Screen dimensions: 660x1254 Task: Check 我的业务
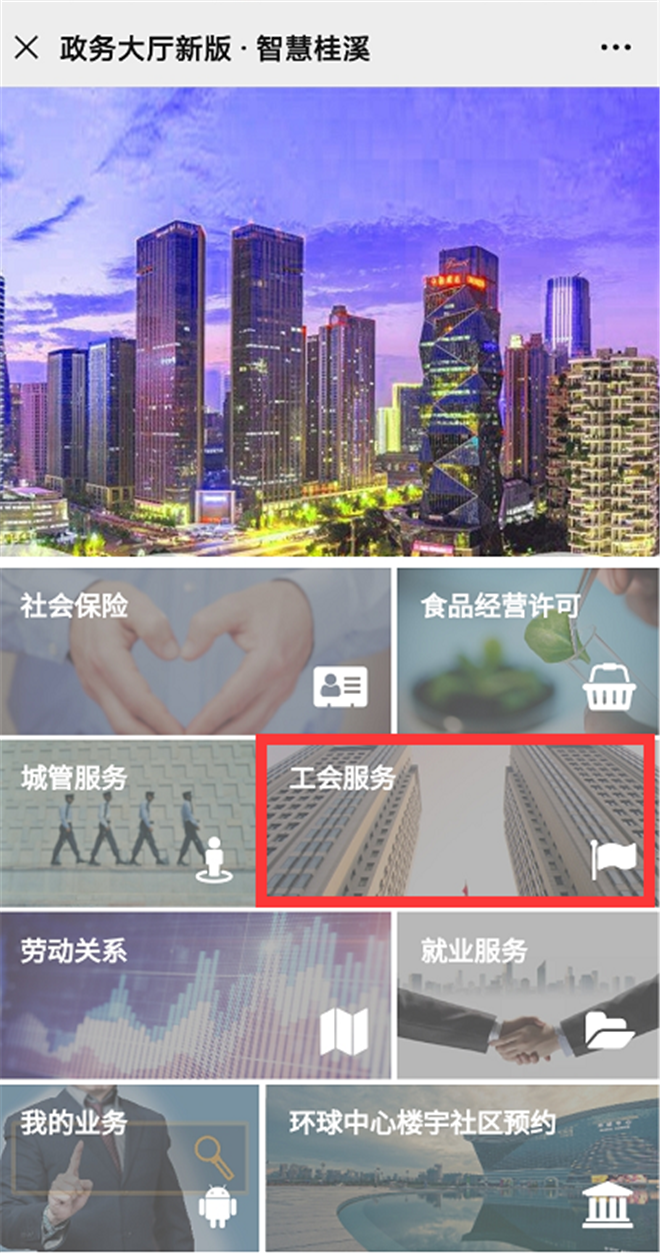[128, 1168]
